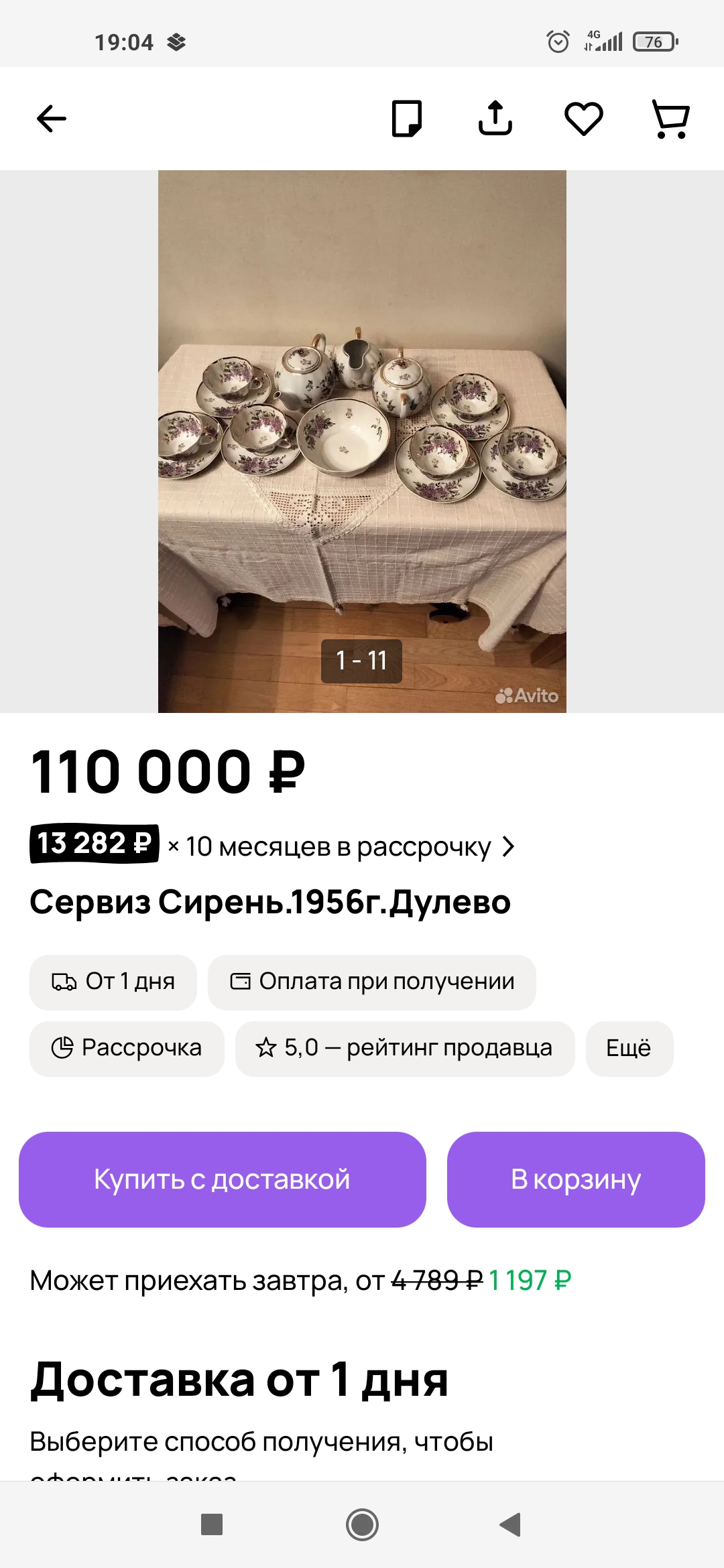This screenshot has height=1568, width=724.
Task: Go back using the arrow icon
Action: tap(50, 119)
